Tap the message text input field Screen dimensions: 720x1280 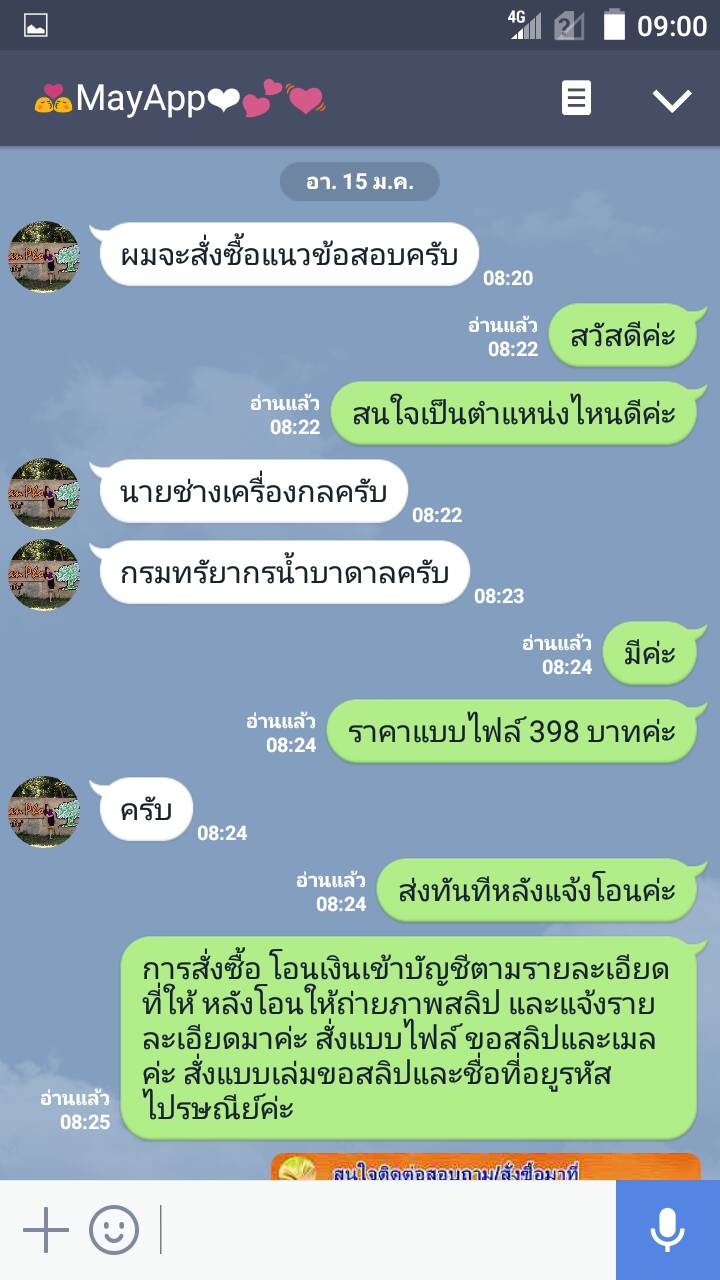click(x=385, y=1229)
